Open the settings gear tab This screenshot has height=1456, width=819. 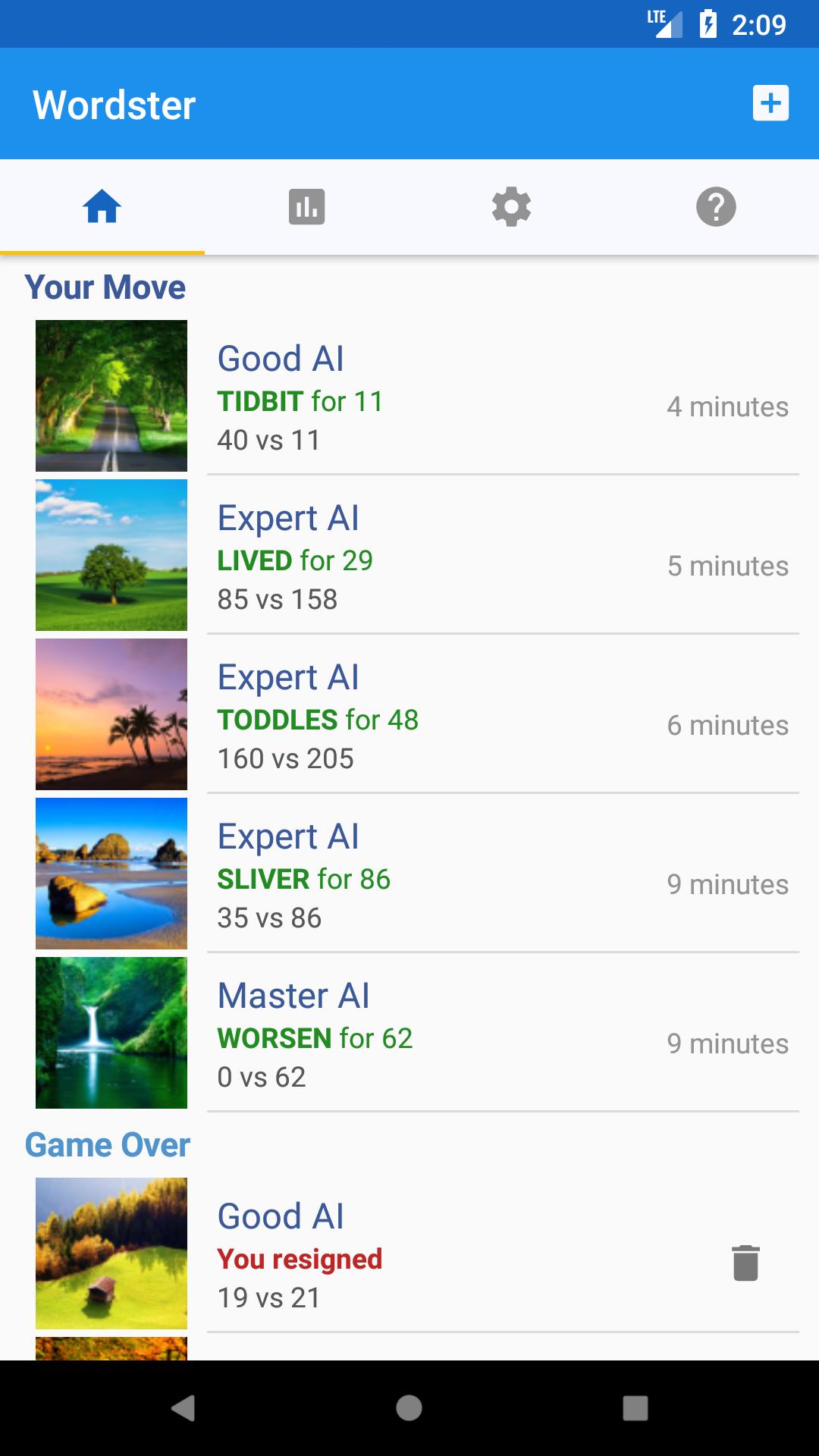click(x=512, y=206)
